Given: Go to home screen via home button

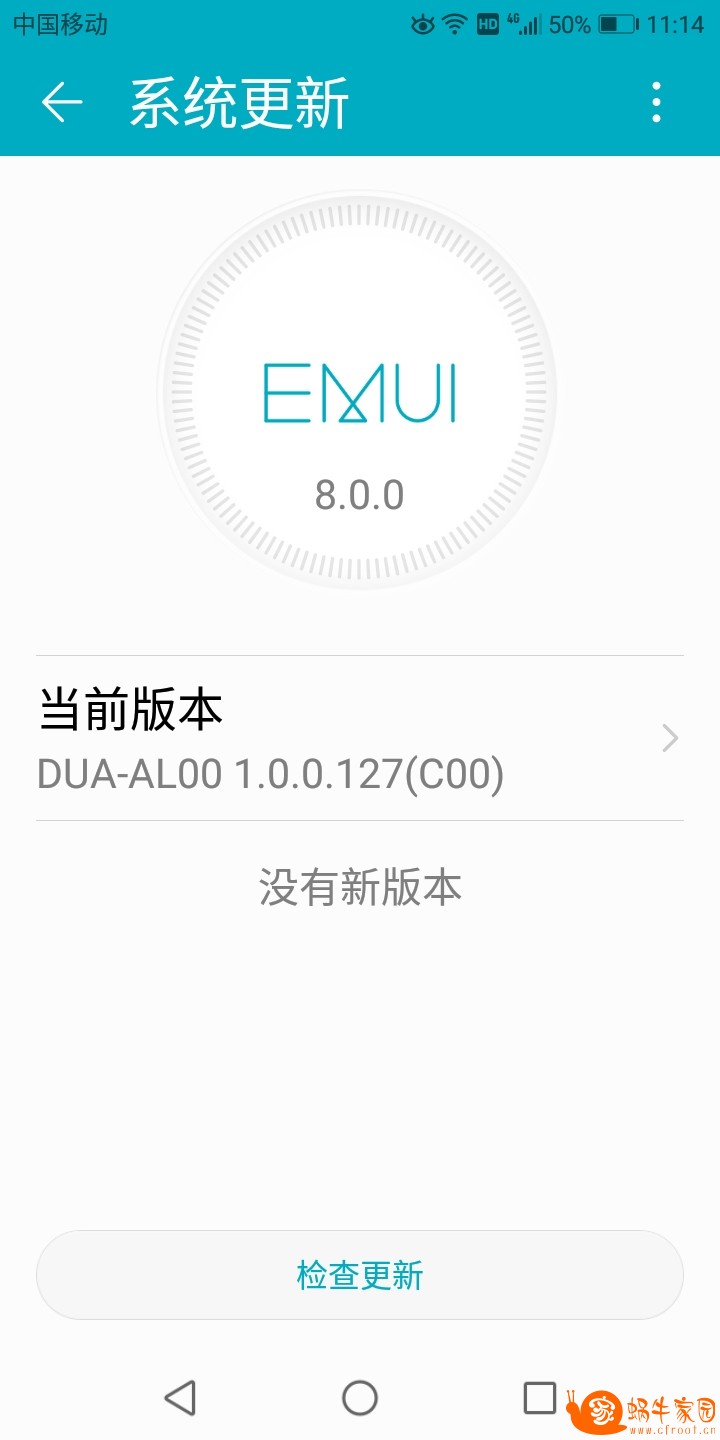Looking at the screenshot, I should coord(360,1398).
